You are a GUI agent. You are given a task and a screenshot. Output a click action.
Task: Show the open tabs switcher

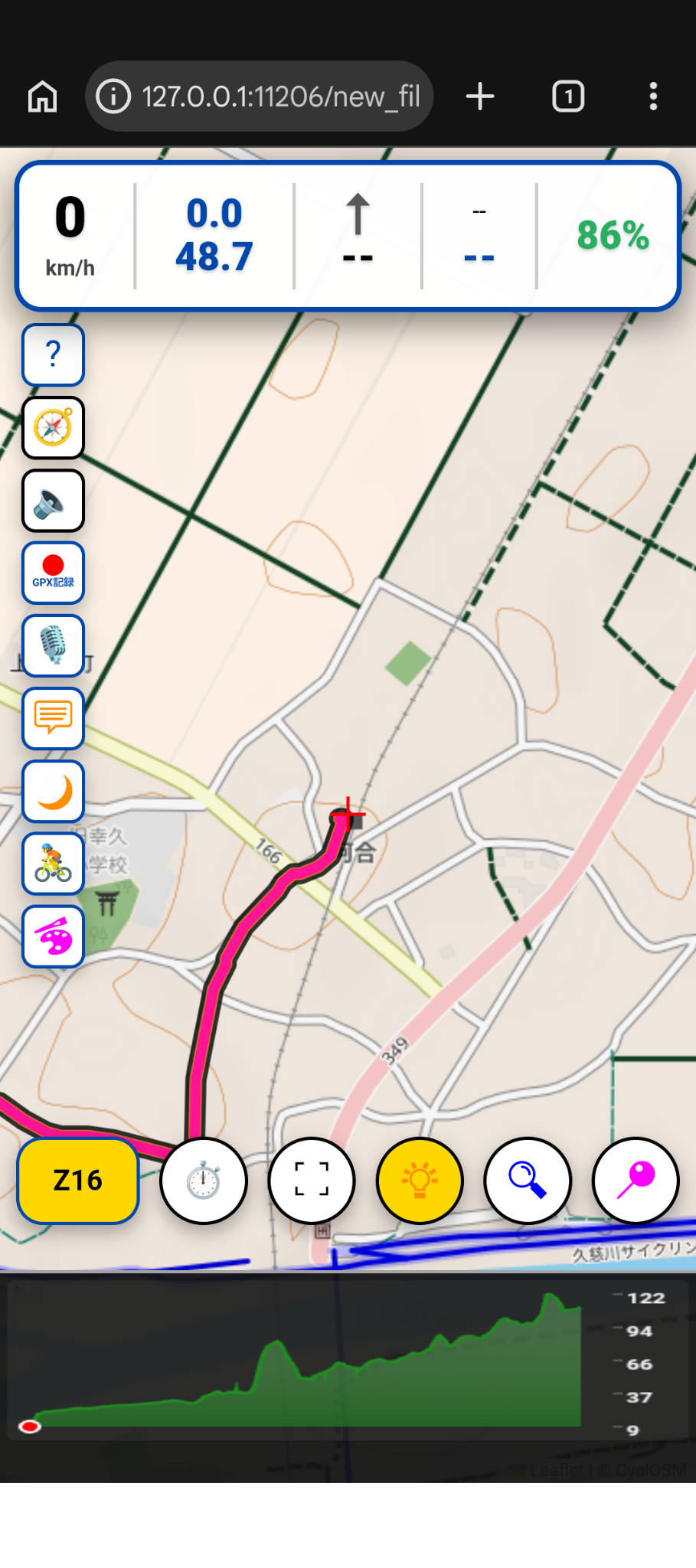[x=568, y=96]
